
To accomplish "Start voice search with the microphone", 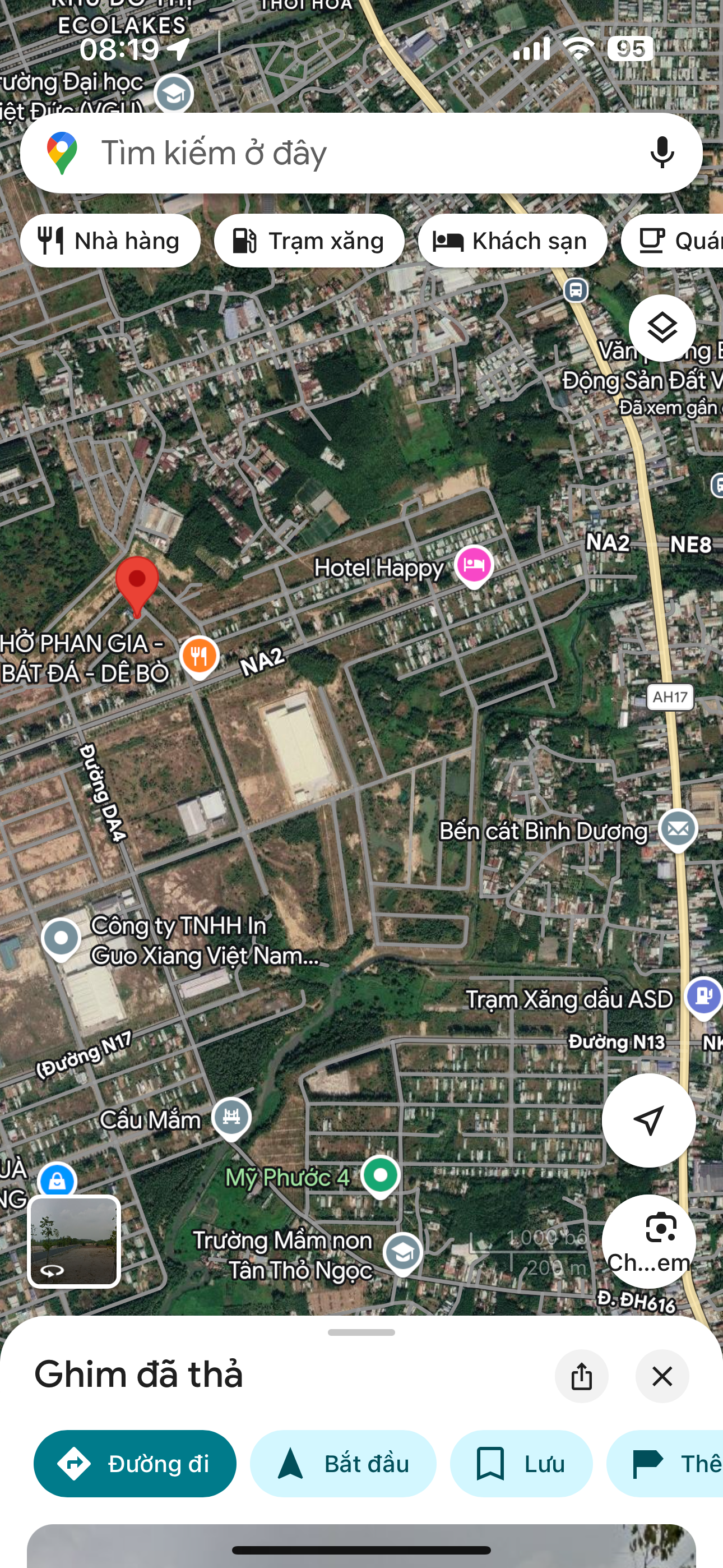I will coord(662,153).
